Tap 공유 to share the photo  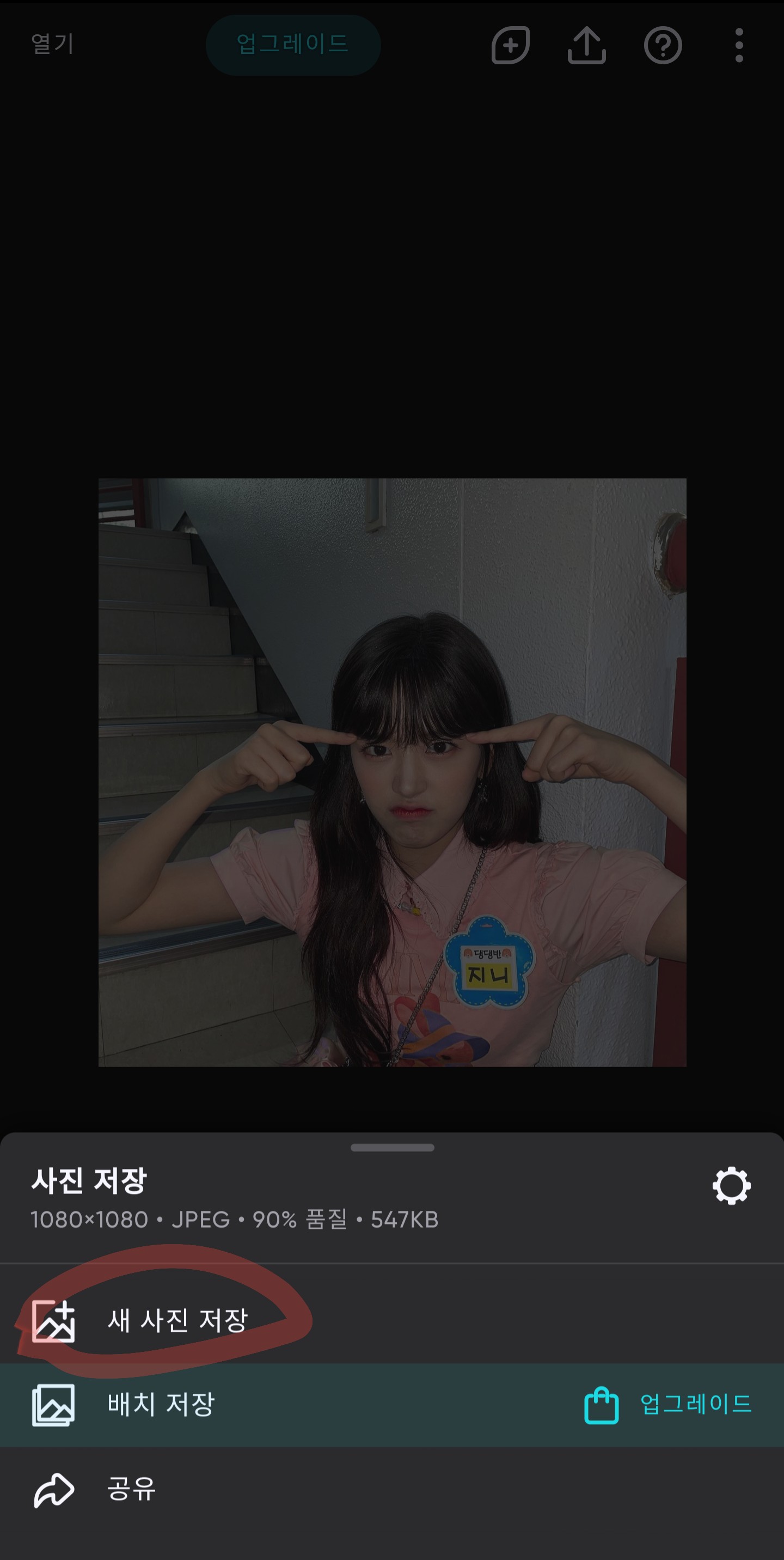click(131, 1489)
